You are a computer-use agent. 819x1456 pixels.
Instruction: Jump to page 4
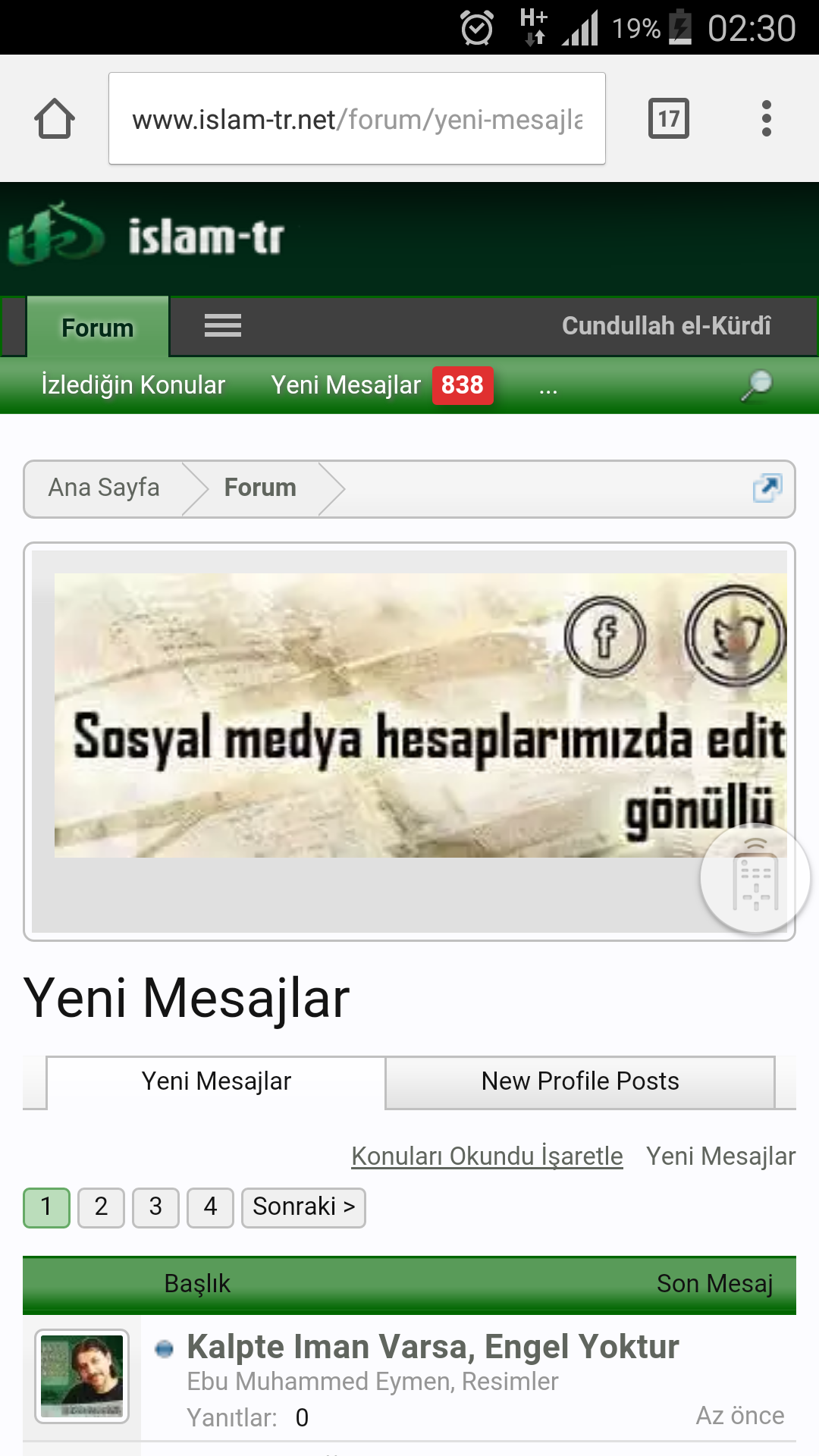tap(210, 1207)
